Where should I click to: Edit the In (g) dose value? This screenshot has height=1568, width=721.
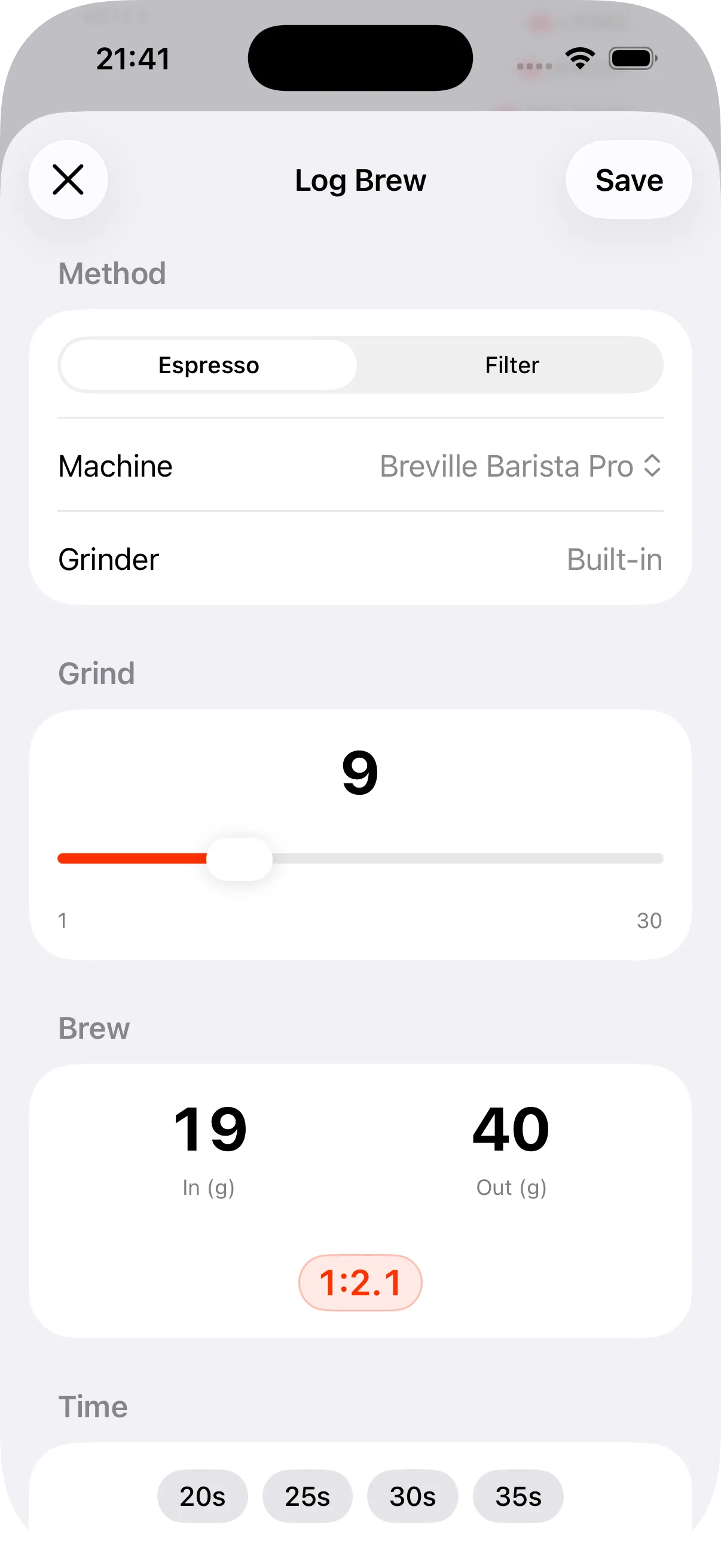(209, 1129)
